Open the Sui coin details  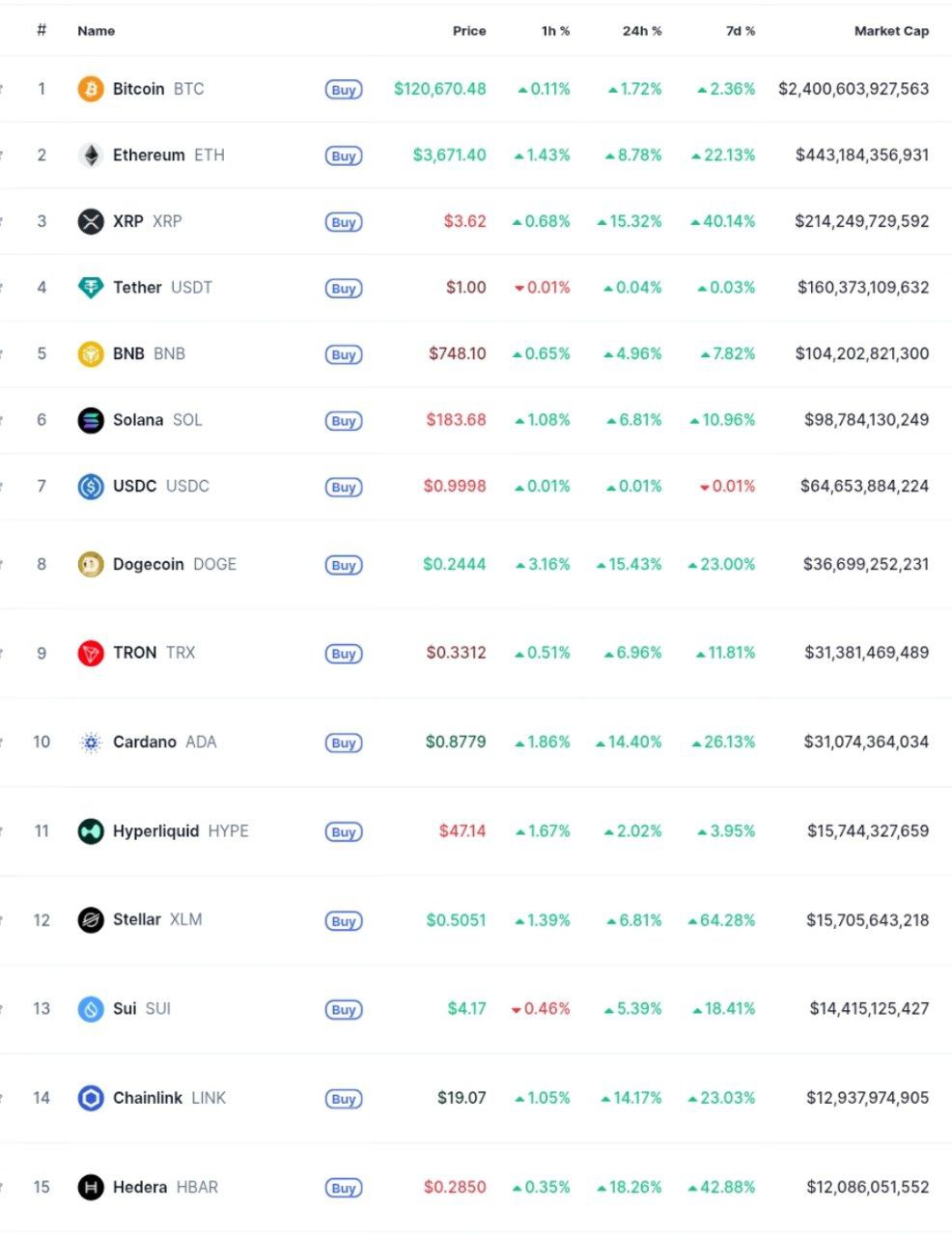click(x=125, y=1009)
